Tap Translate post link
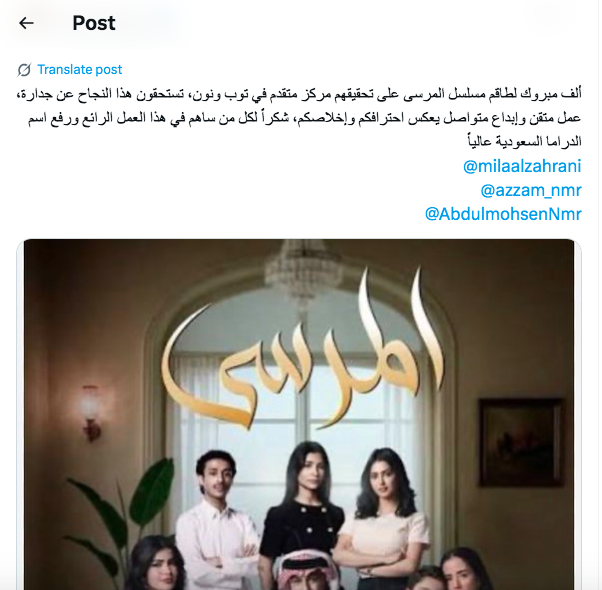Image resolution: width=602 pixels, height=590 pixels. (x=79, y=70)
